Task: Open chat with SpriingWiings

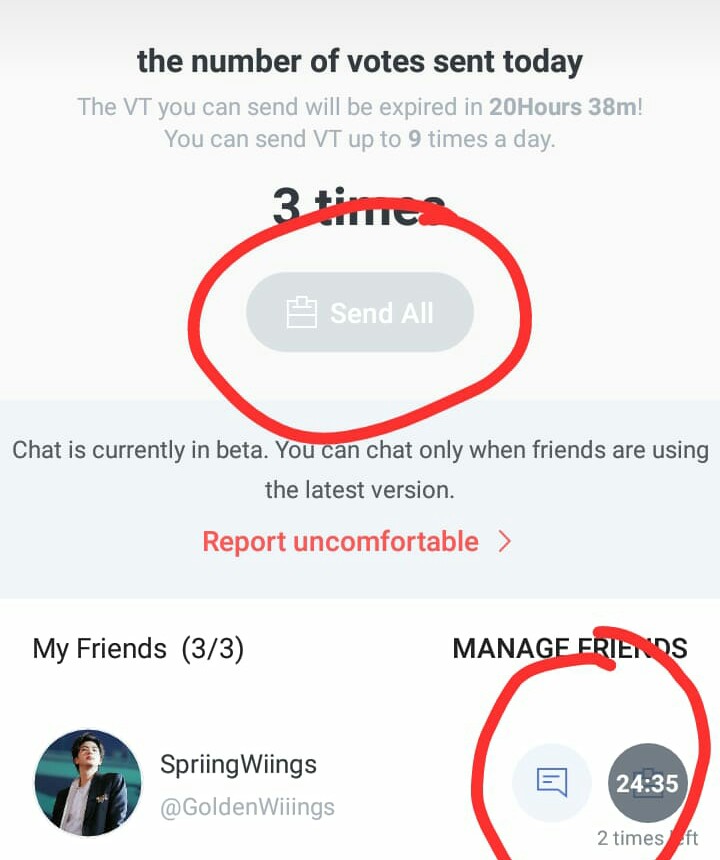Action: [552, 782]
